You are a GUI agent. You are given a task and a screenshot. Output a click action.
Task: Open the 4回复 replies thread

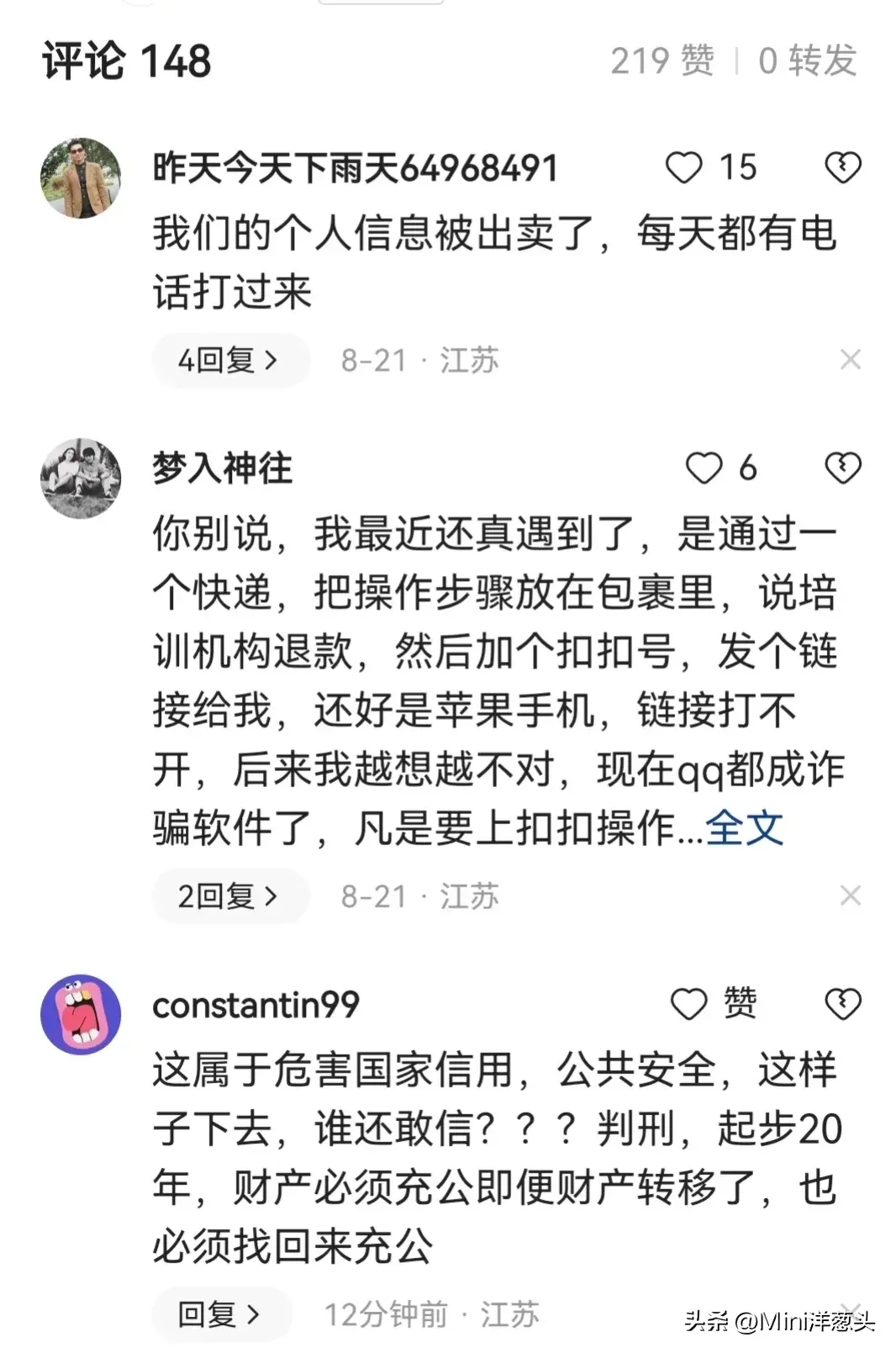(x=229, y=360)
